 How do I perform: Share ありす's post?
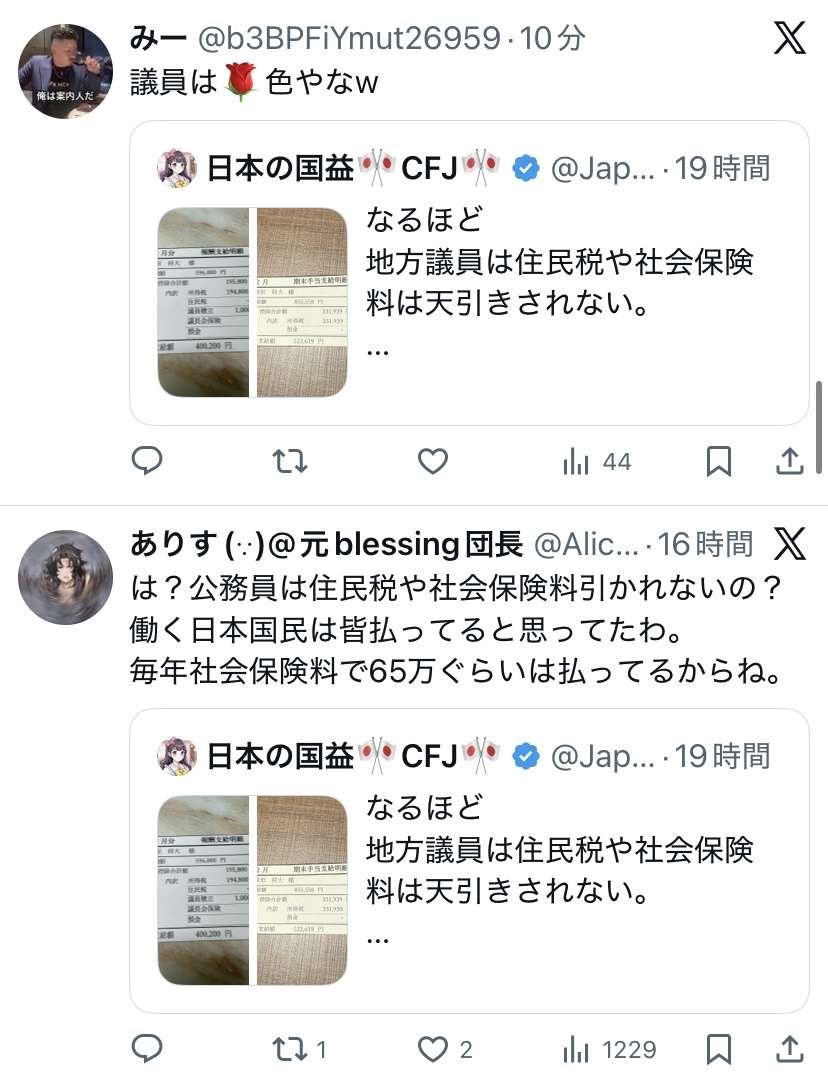click(x=789, y=1049)
